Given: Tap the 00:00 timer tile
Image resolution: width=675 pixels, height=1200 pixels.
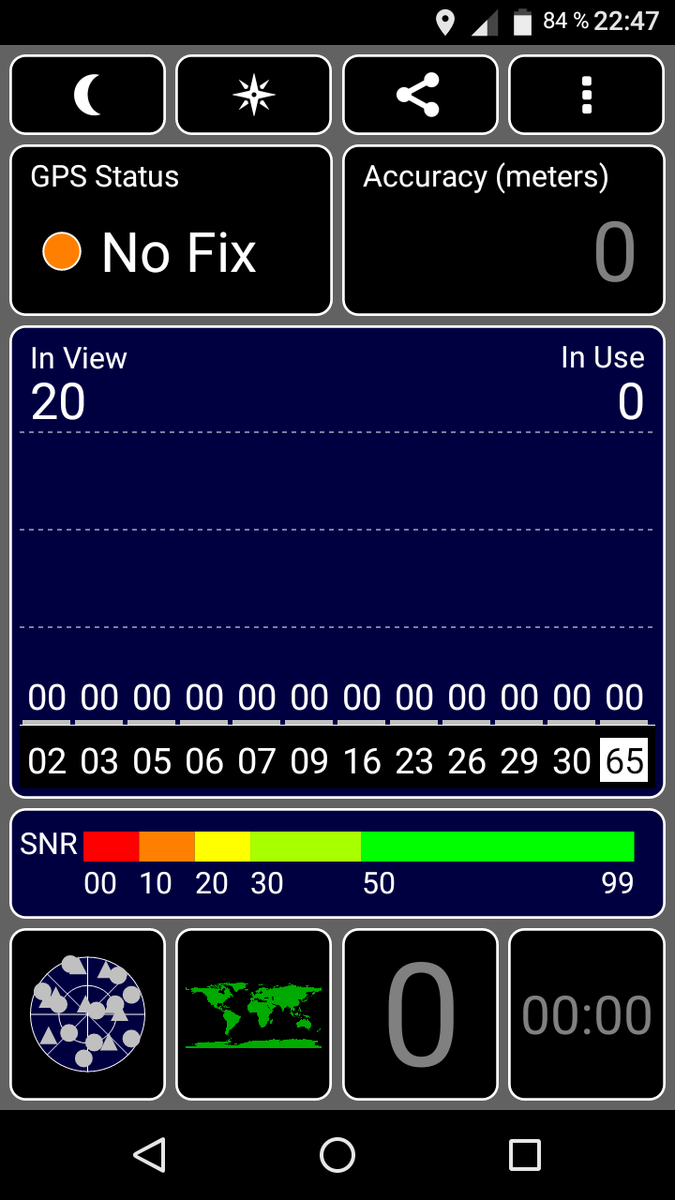Looking at the screenshot, I should click(587, 1015).
